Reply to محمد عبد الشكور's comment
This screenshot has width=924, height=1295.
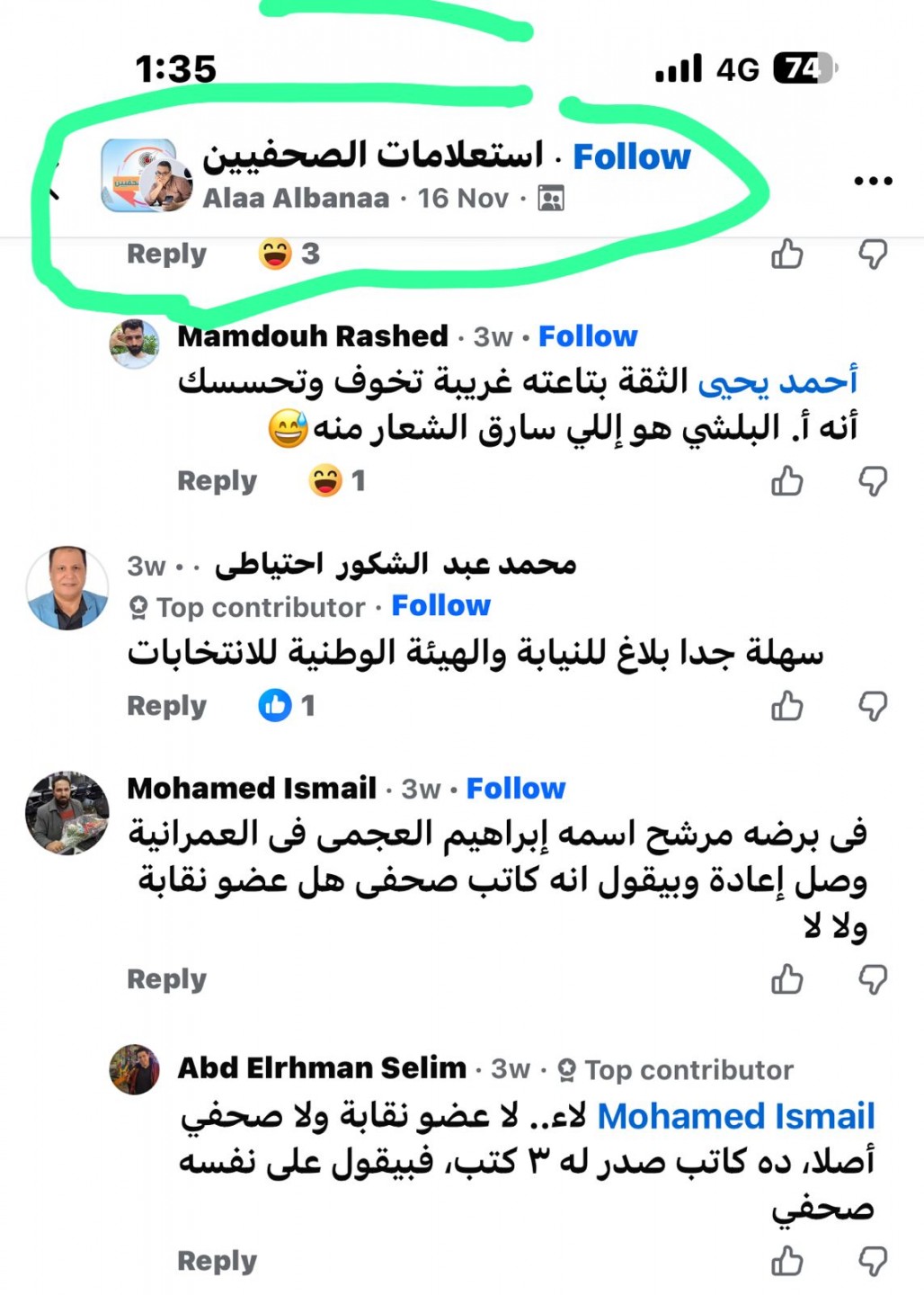(x=166, y=706)
